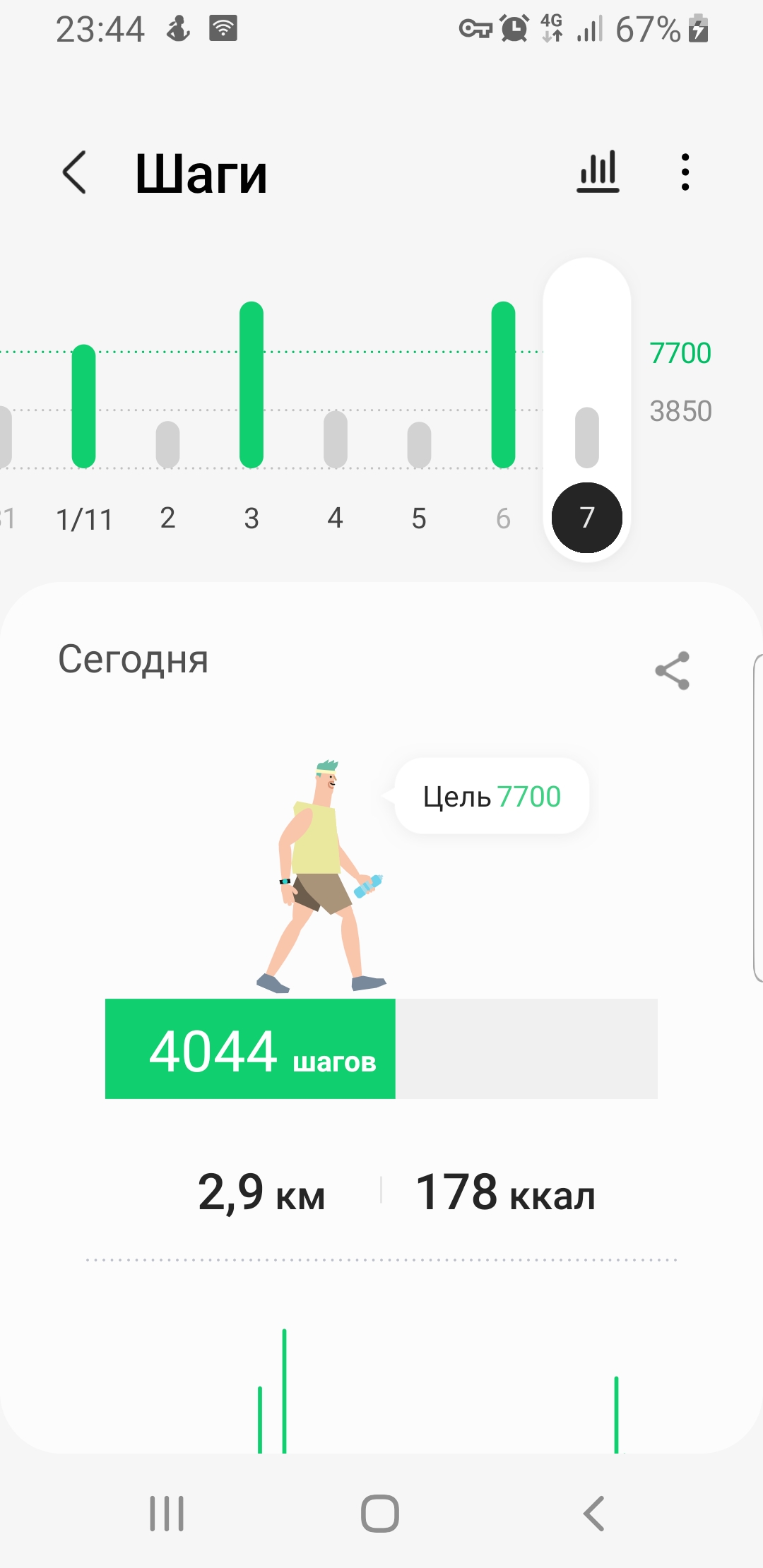Go back from the Шаги screen

tap(75, 172)
